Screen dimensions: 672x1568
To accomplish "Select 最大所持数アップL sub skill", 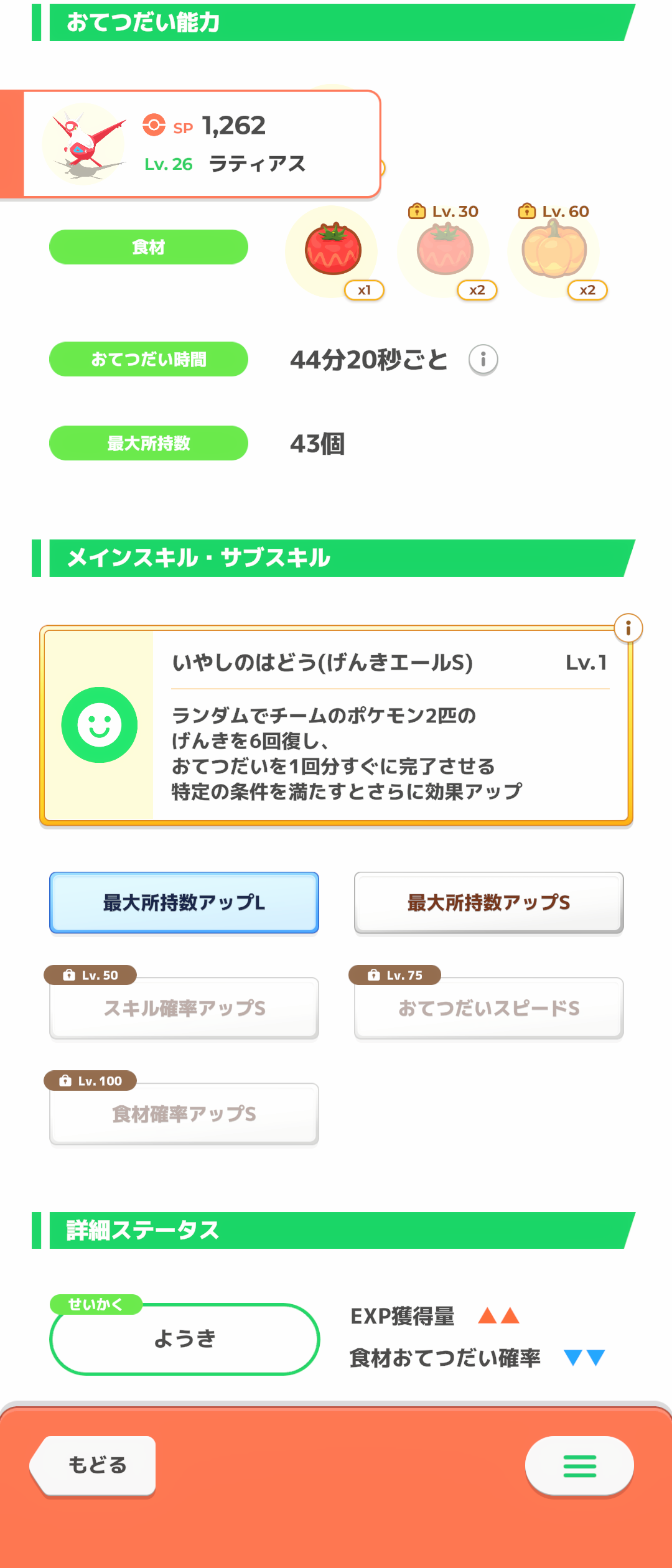I will tap(184, 902).
